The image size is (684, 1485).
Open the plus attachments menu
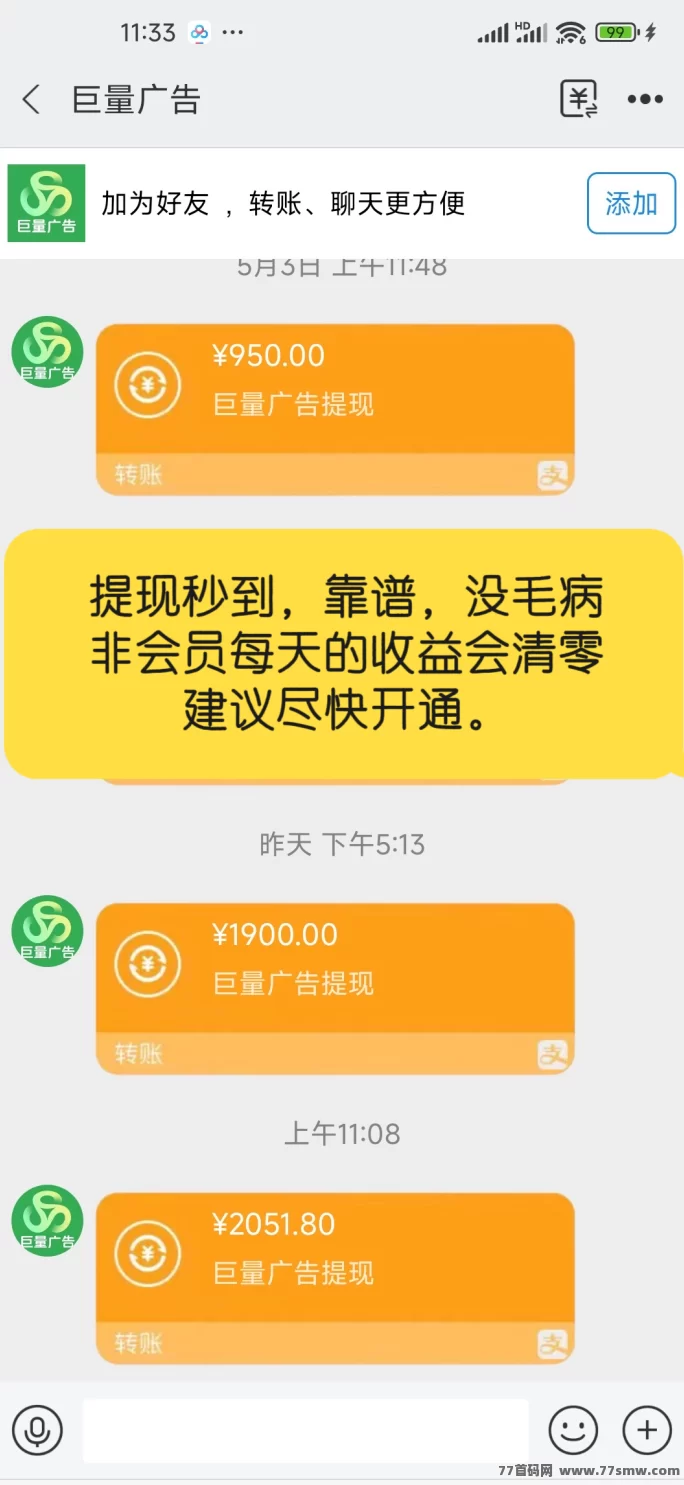point(646,1430)
